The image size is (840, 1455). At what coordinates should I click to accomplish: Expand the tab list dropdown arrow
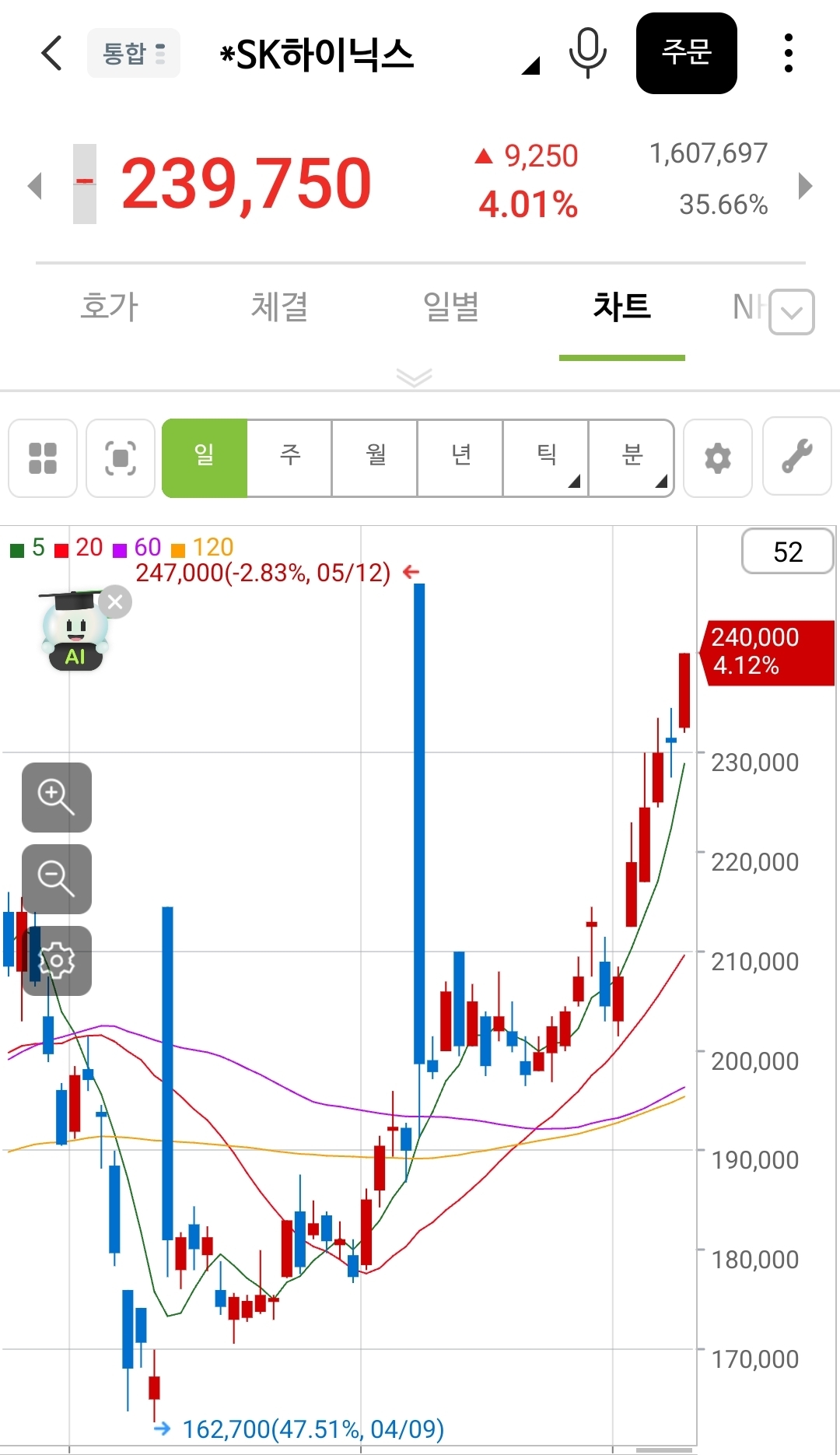pyautogui.click(x=792, y=312)
